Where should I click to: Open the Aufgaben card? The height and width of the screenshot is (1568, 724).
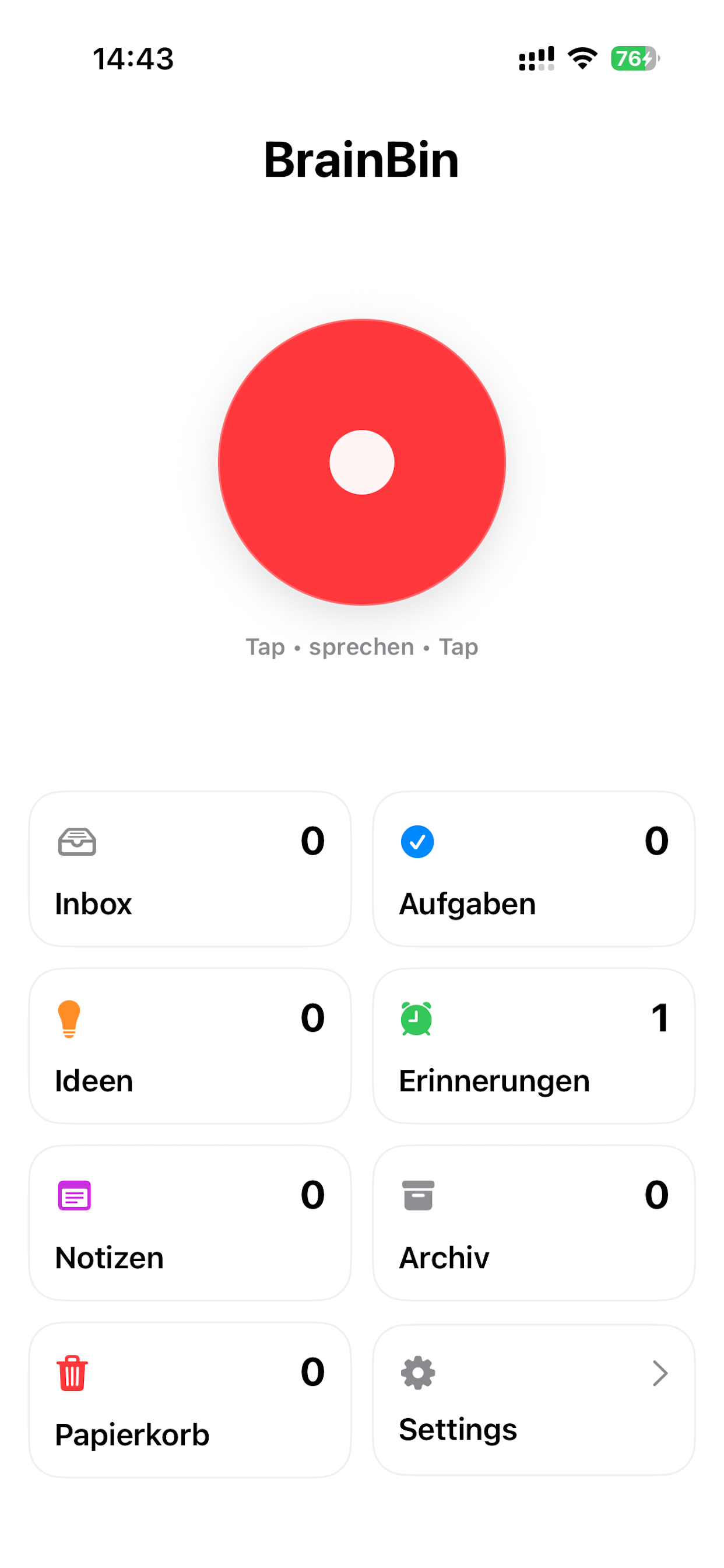coord(533,869)
